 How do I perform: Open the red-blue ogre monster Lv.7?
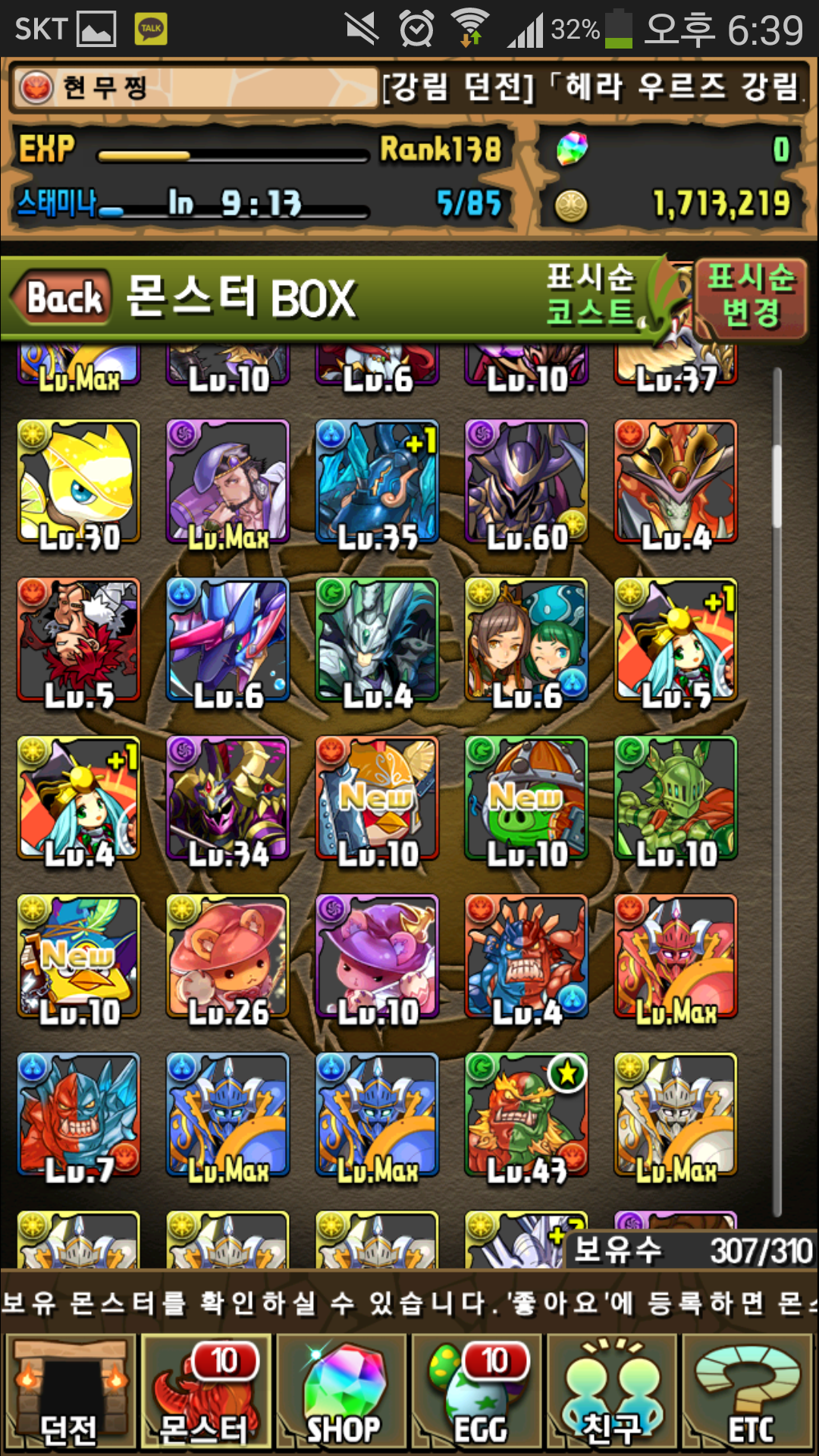[79, 1115]
